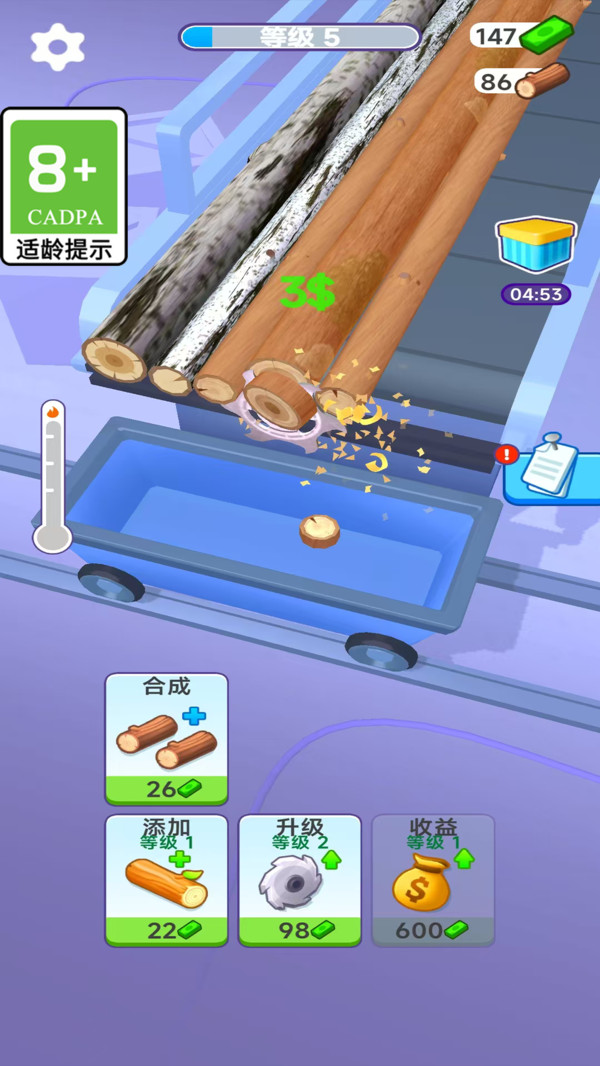Open the blue gift box reward
The height and width of the screenshot is (1066, 600).
[x=536, y=245]
